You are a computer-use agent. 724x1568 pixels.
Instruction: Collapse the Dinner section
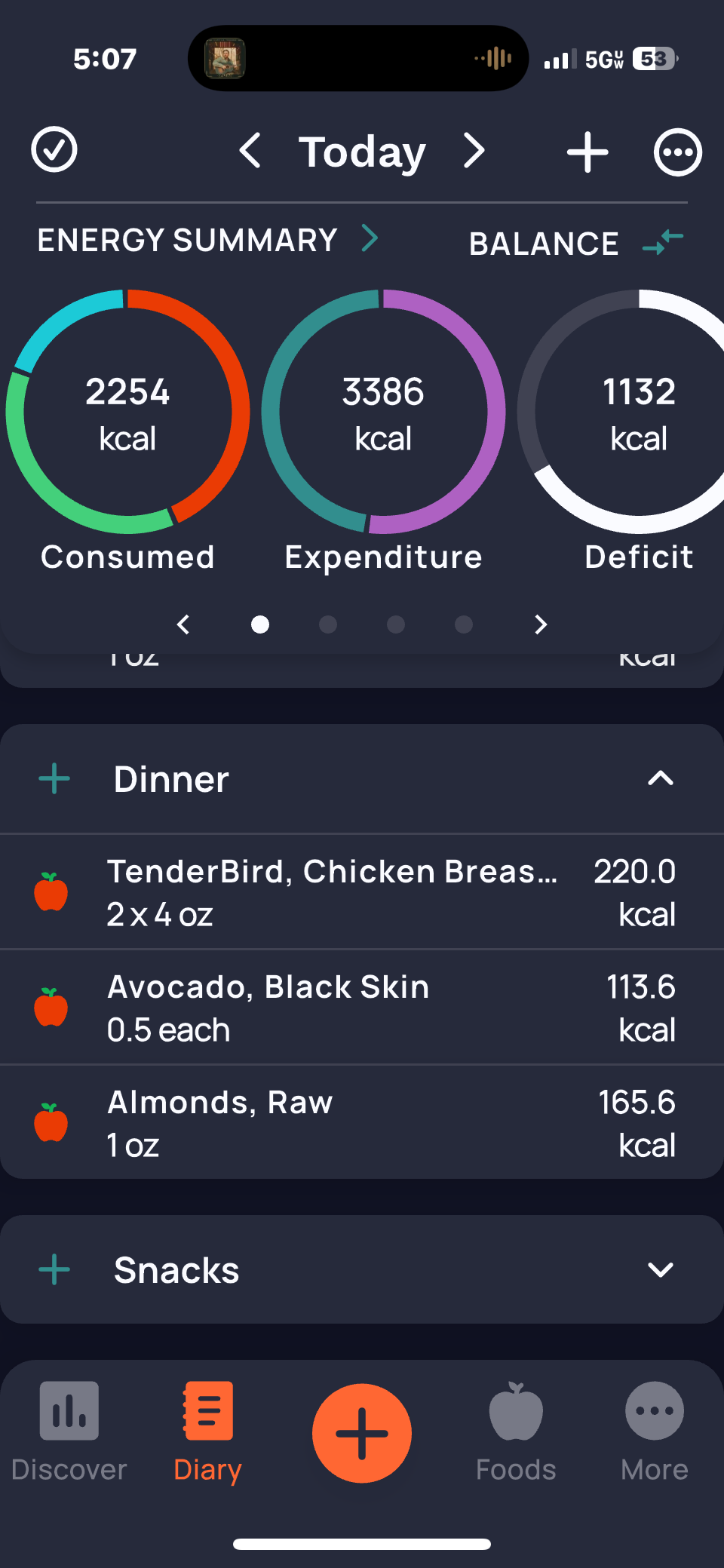pos(660,778)
